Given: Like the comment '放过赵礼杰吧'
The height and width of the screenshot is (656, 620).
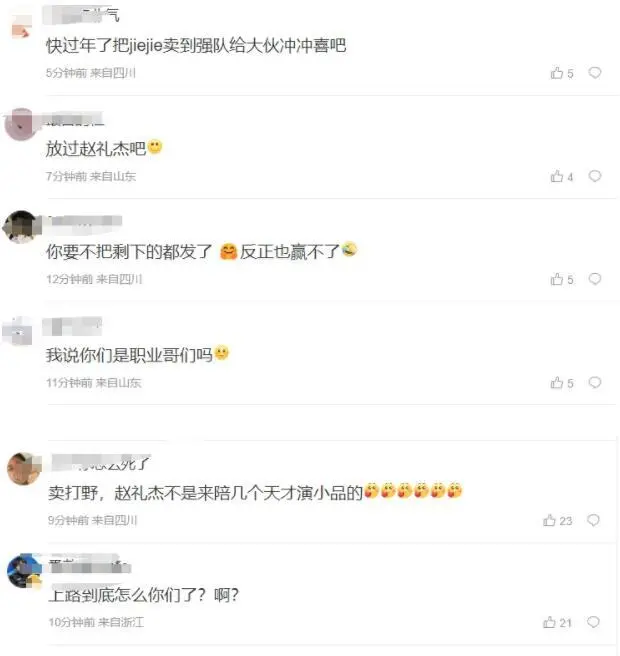Looking at the screenshot, I should click(557, 177).
